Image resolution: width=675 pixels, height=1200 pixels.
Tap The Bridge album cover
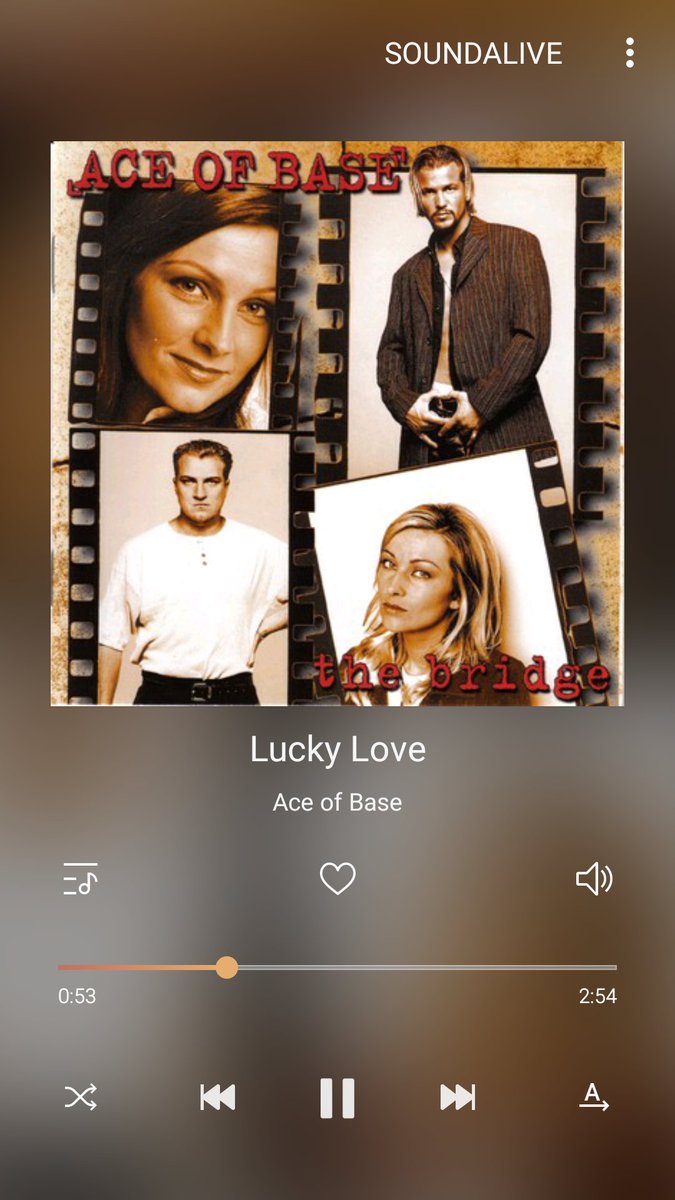(337, 424)
